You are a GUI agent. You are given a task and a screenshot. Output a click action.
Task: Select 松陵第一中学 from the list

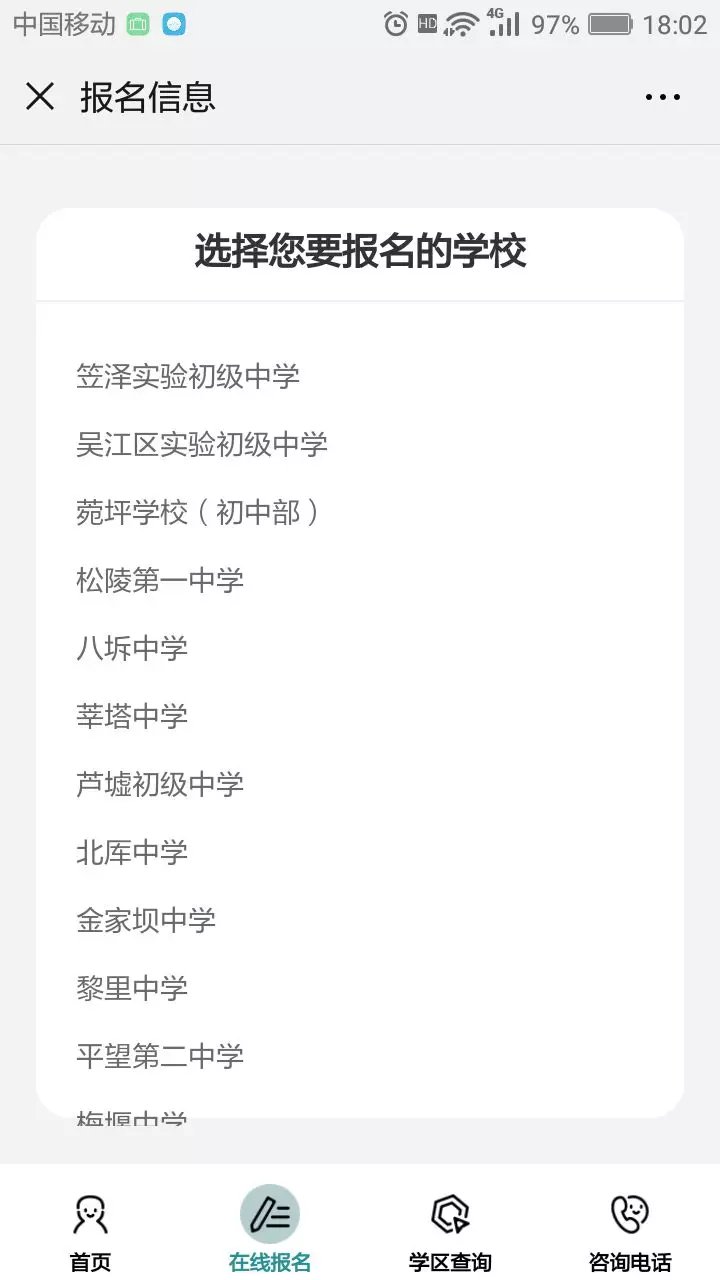160,581
